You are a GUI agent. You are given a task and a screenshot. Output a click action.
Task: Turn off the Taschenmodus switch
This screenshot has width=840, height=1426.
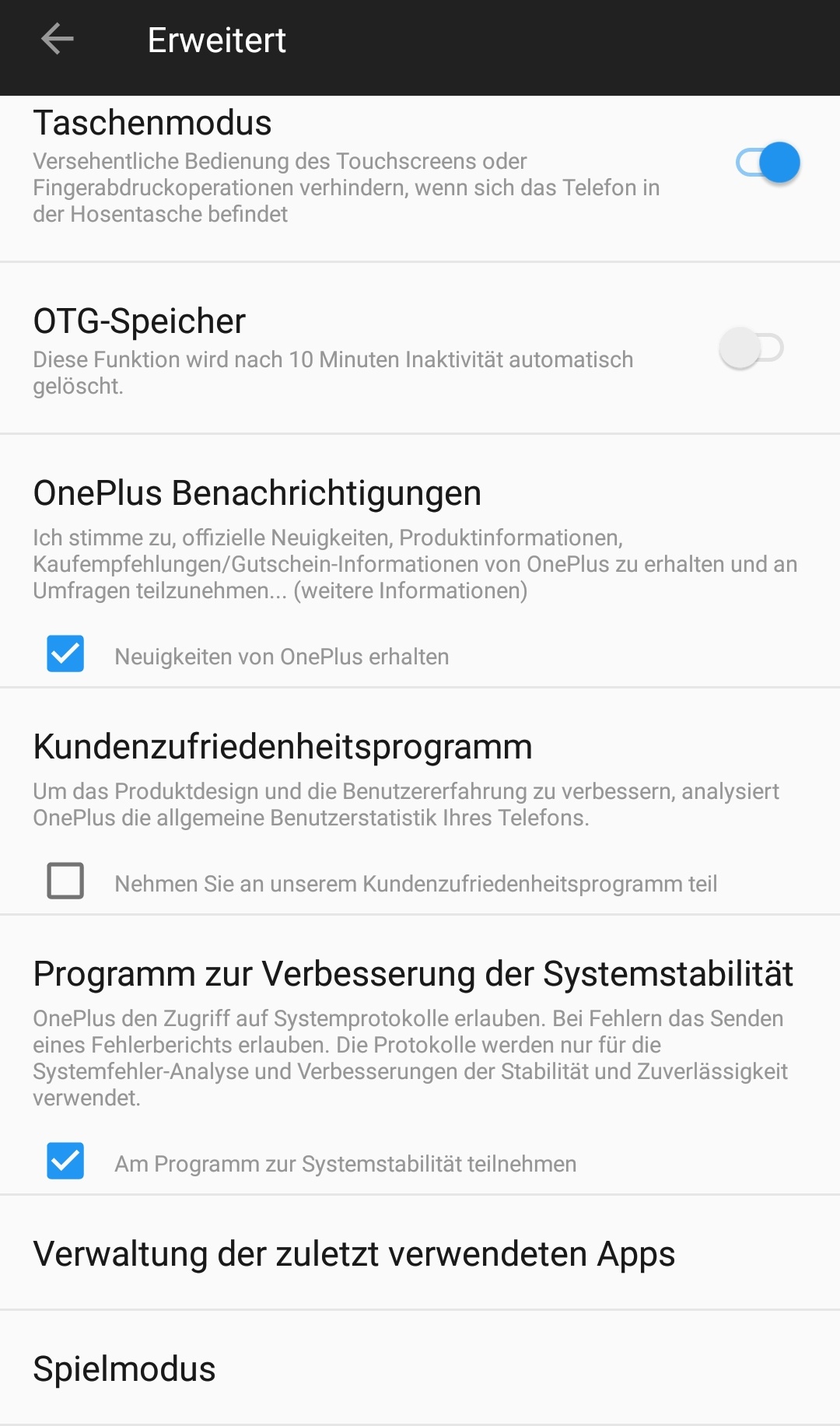[x=768, y=163]
